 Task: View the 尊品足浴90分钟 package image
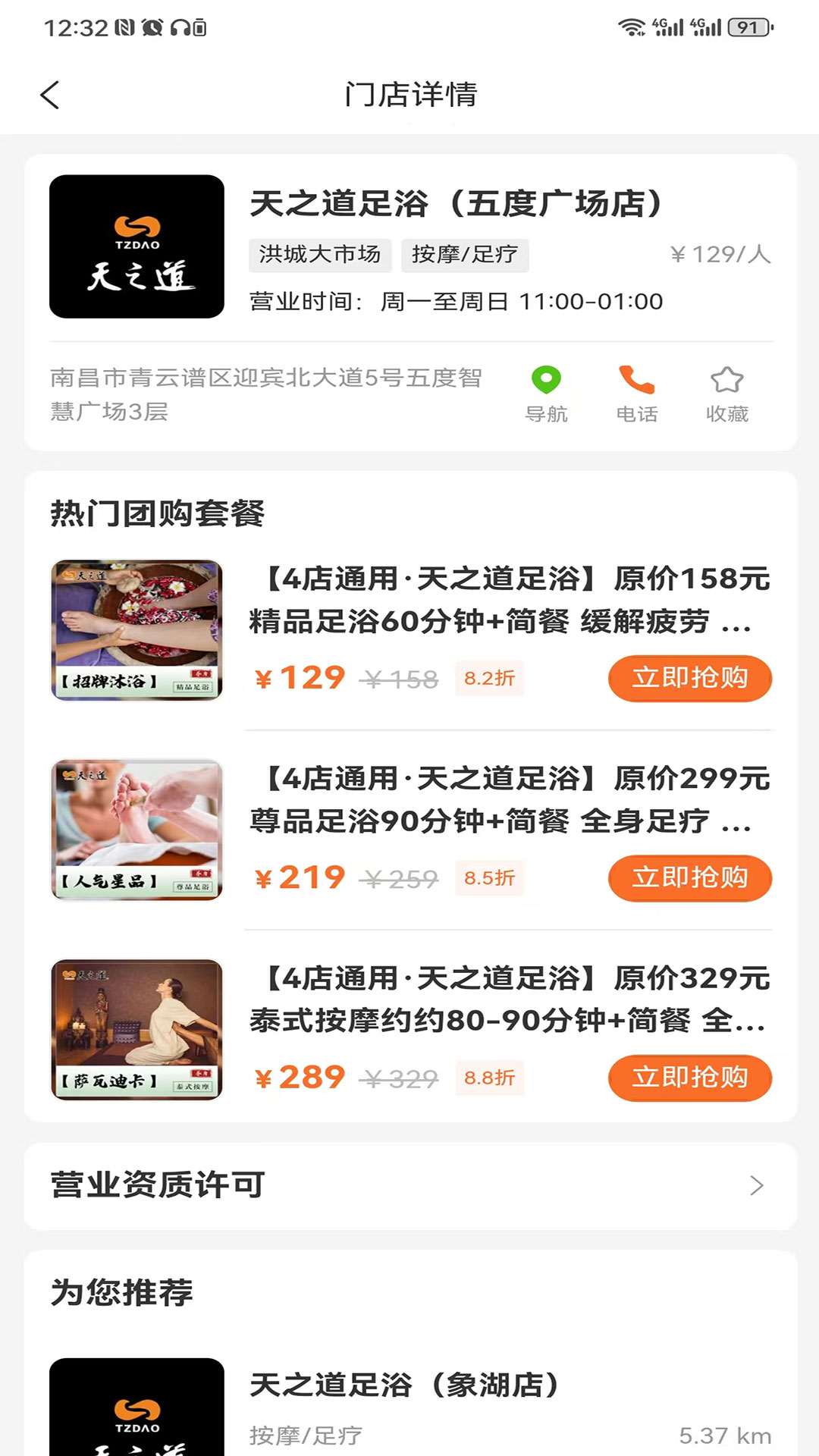(137, 830)
